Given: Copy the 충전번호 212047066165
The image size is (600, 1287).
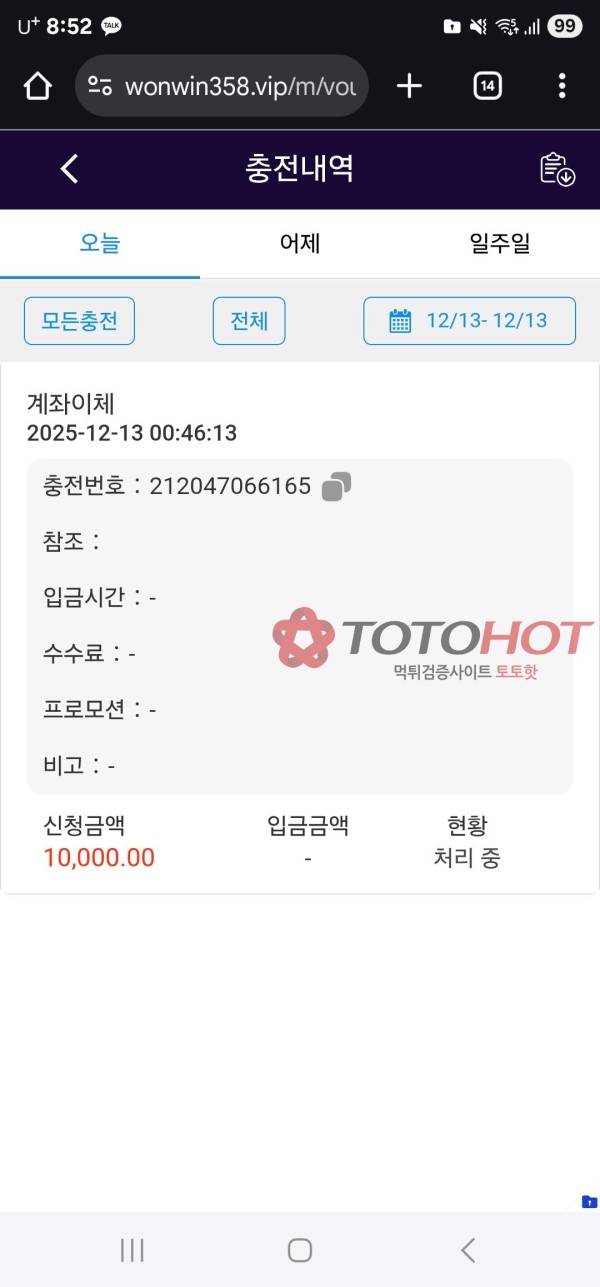Looking at the screenshot, I should coord(336,487).
